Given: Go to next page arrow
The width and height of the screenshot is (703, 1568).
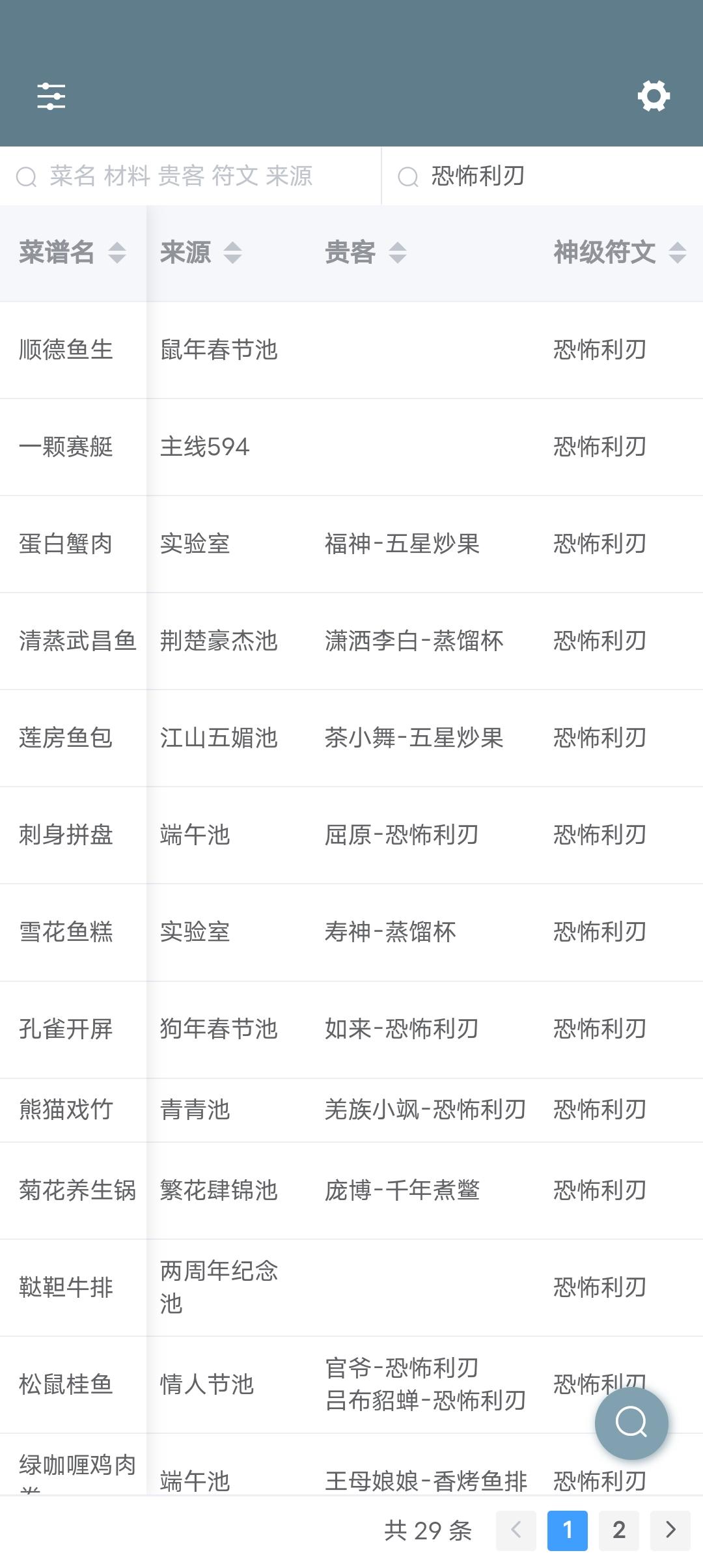Looking at the screenshot, I should (x=670, y=1530).
